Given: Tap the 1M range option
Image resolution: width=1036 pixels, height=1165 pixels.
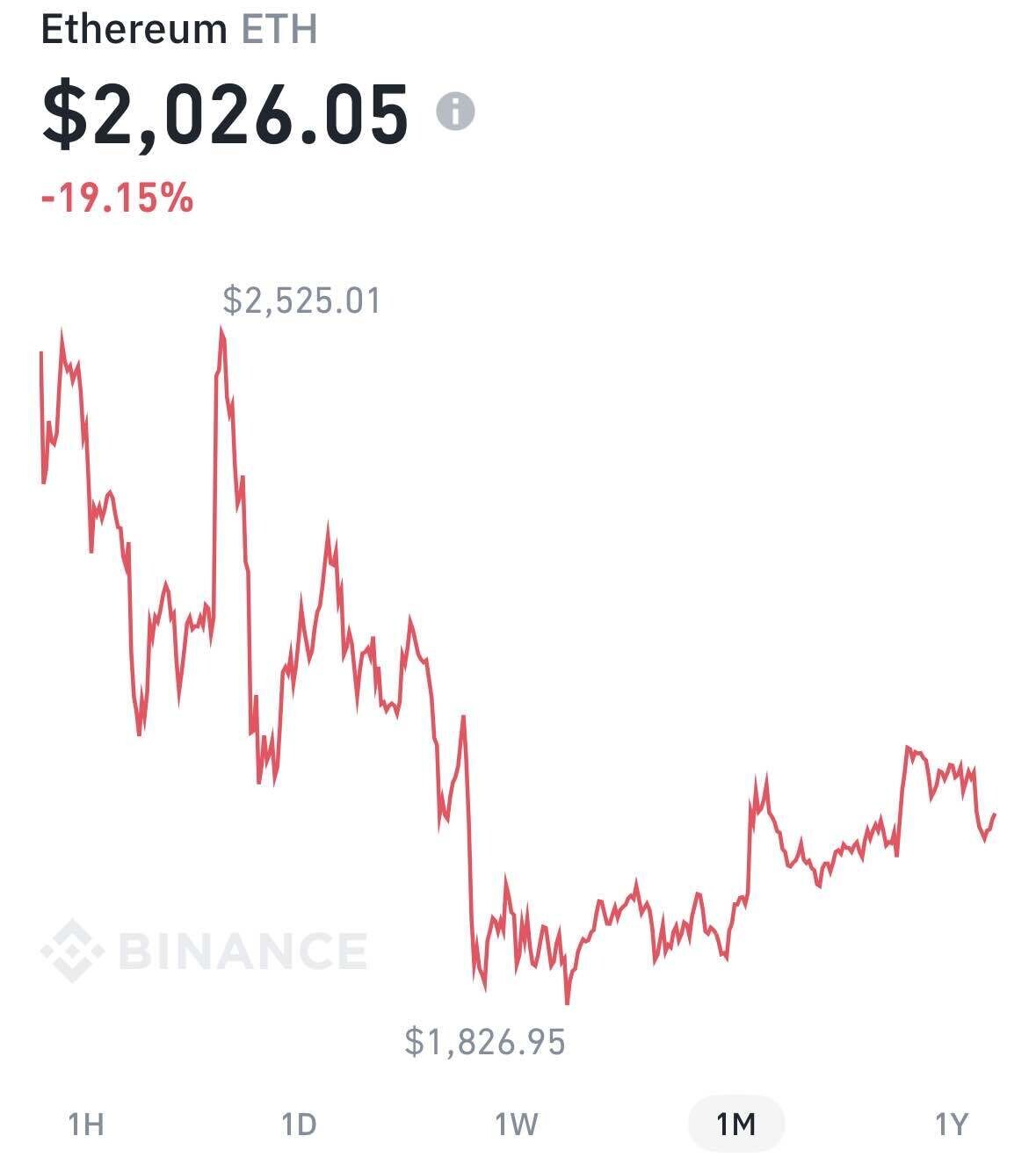Looking at the screenshot, I should point(735,1124).
